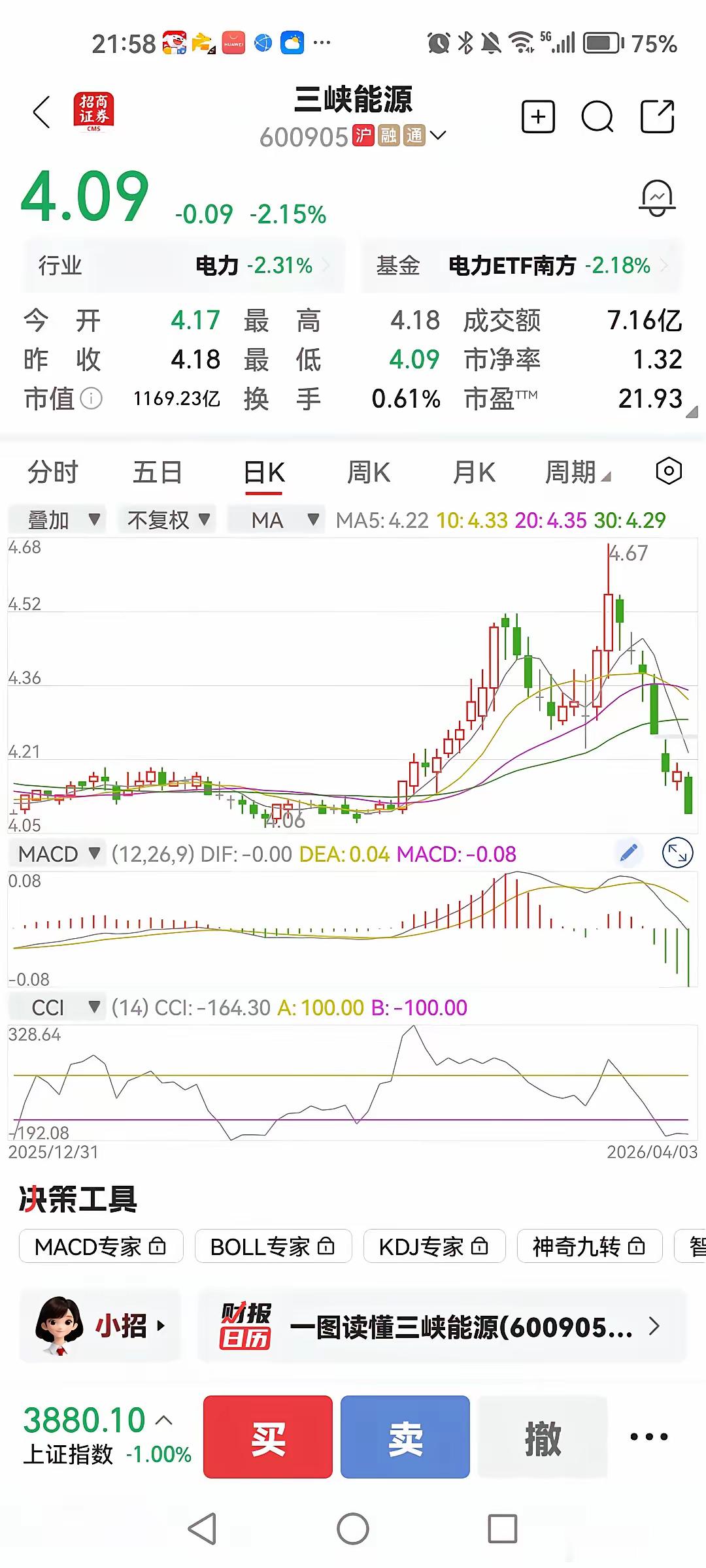The height and width of the screenshot is (1568, 706).
Task: Tap the back arrow to exit stock page
Action: click(41, 112)
